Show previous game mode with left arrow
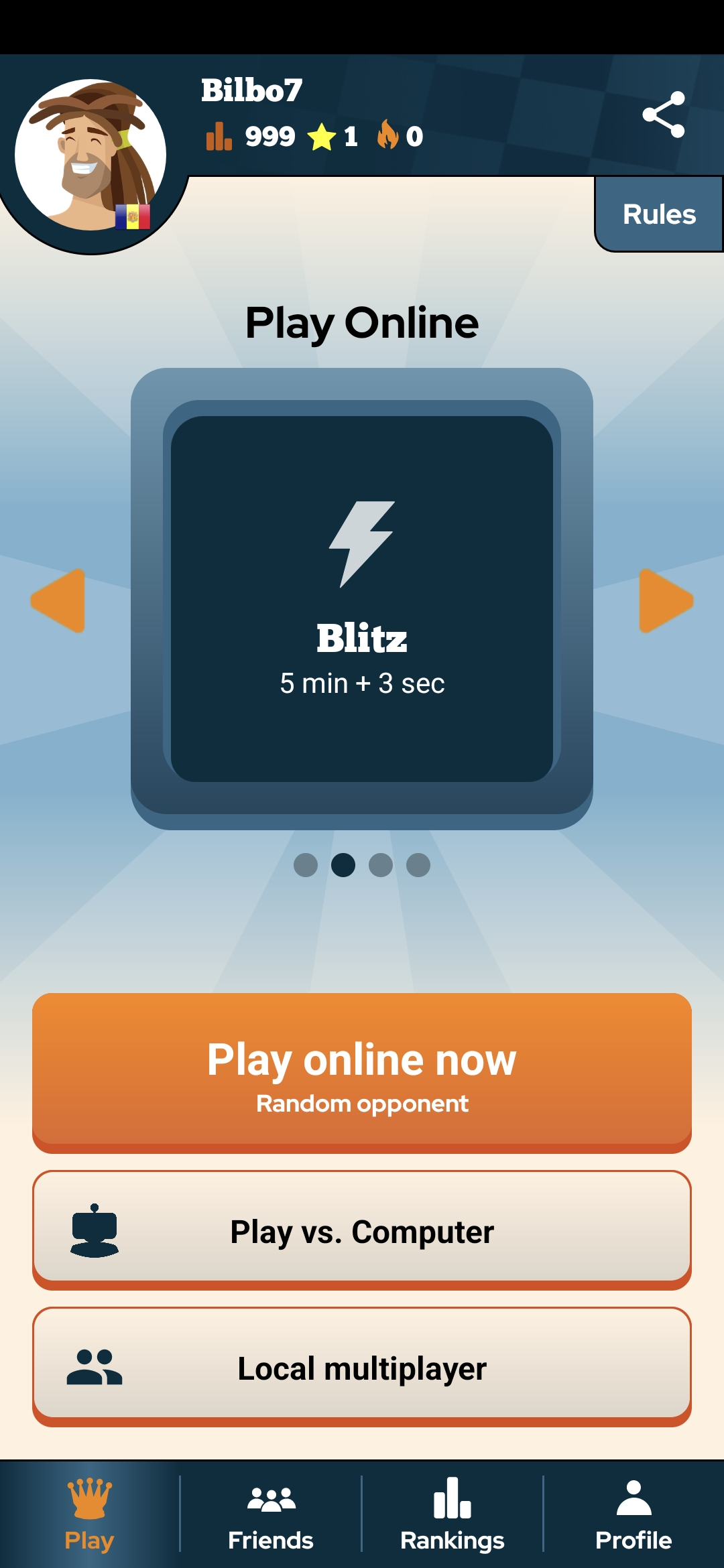The width and height of the screenshot is (724, 1568). (x=59, y=600)
